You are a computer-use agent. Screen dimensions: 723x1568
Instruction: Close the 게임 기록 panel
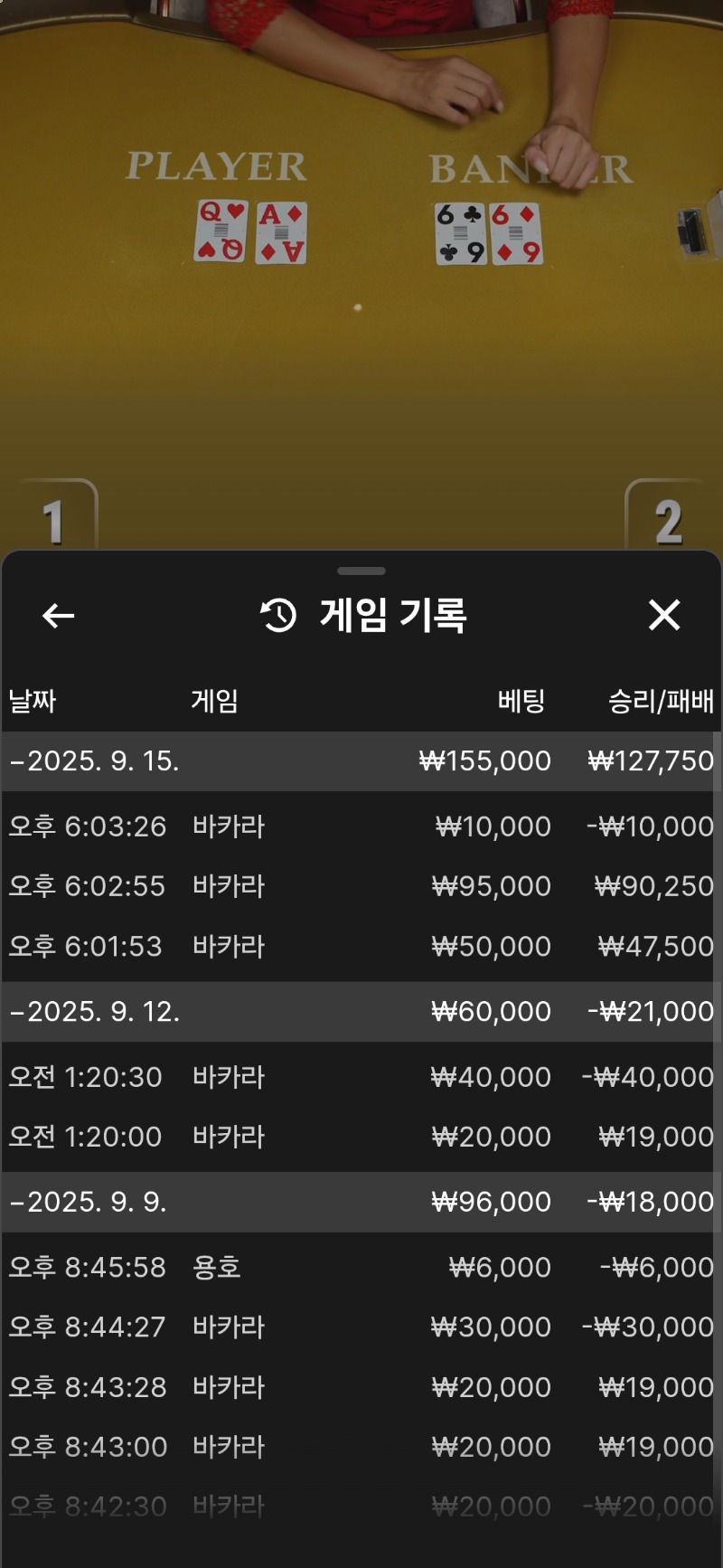point(664,615)
